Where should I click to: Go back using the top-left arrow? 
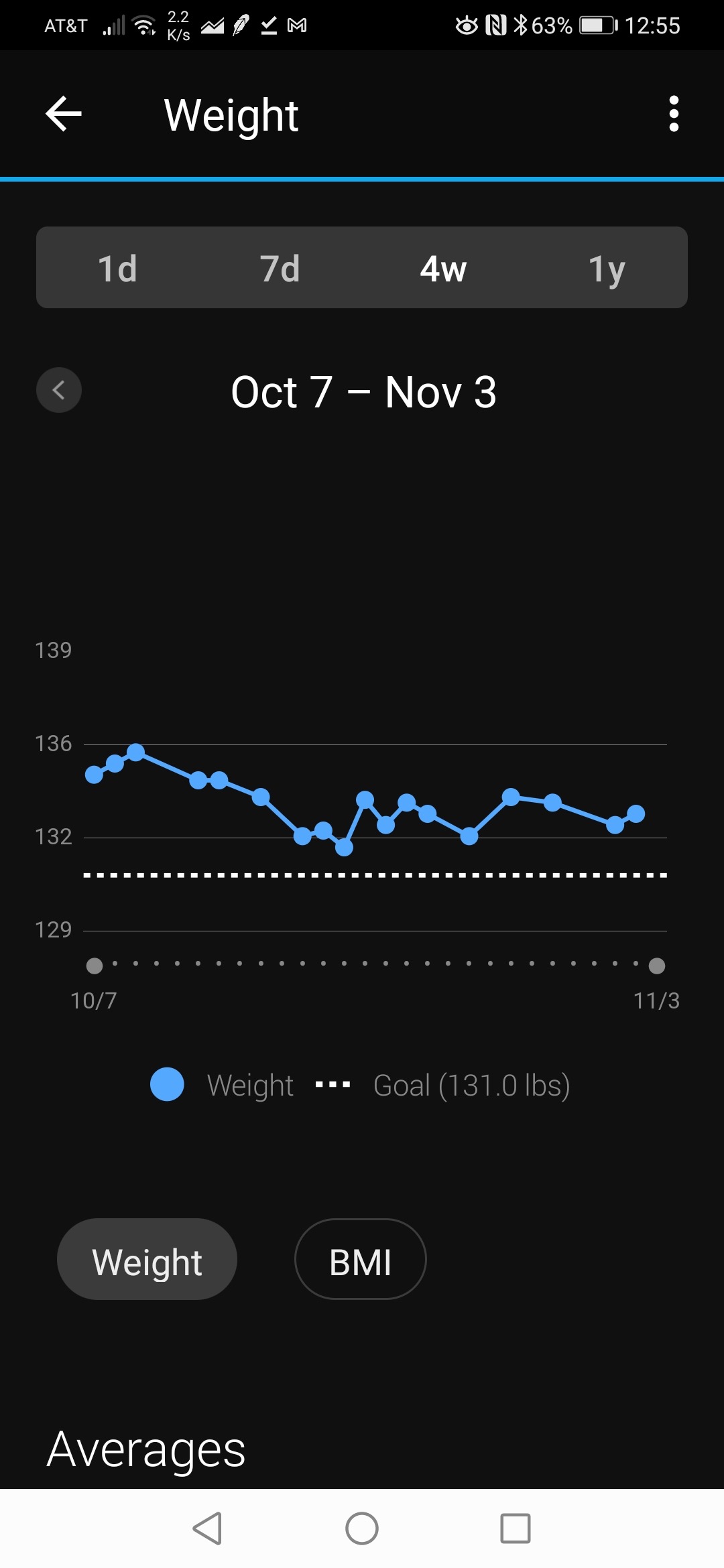pyautogui.click(x=64, y=114)
